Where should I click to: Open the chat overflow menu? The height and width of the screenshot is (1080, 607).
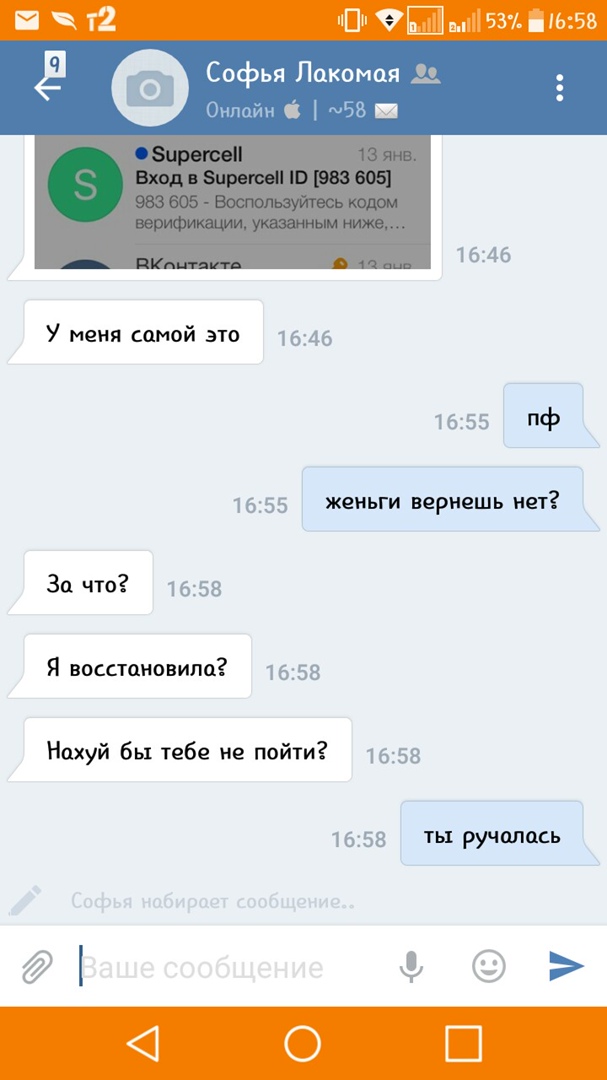click(x=560, y=88)
